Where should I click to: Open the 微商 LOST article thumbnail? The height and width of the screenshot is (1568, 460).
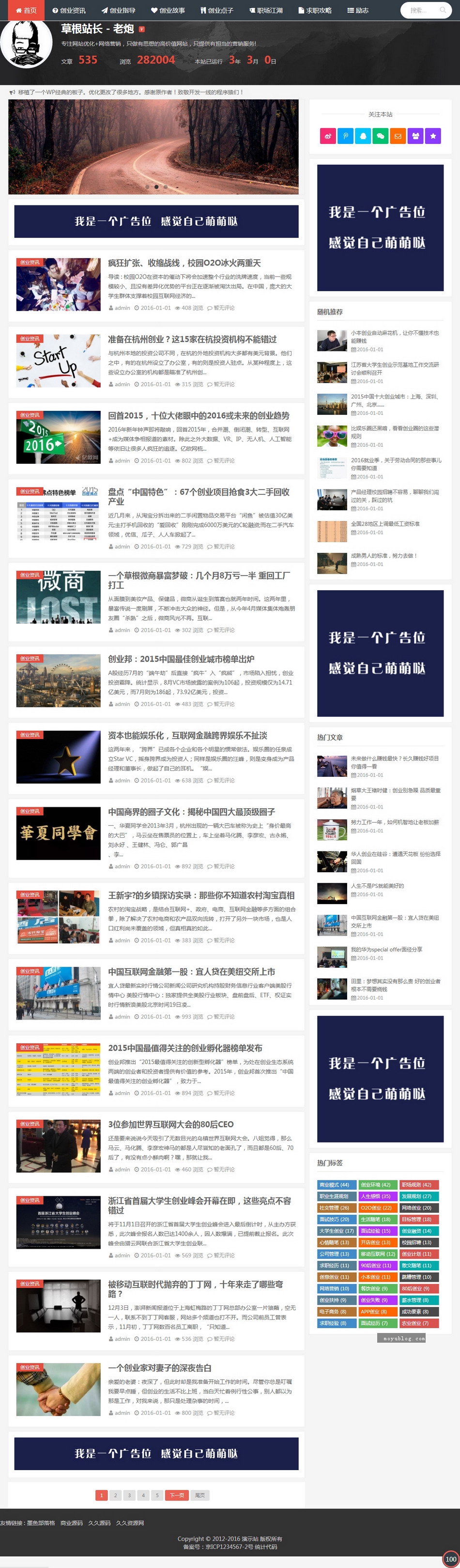[59, 597]
